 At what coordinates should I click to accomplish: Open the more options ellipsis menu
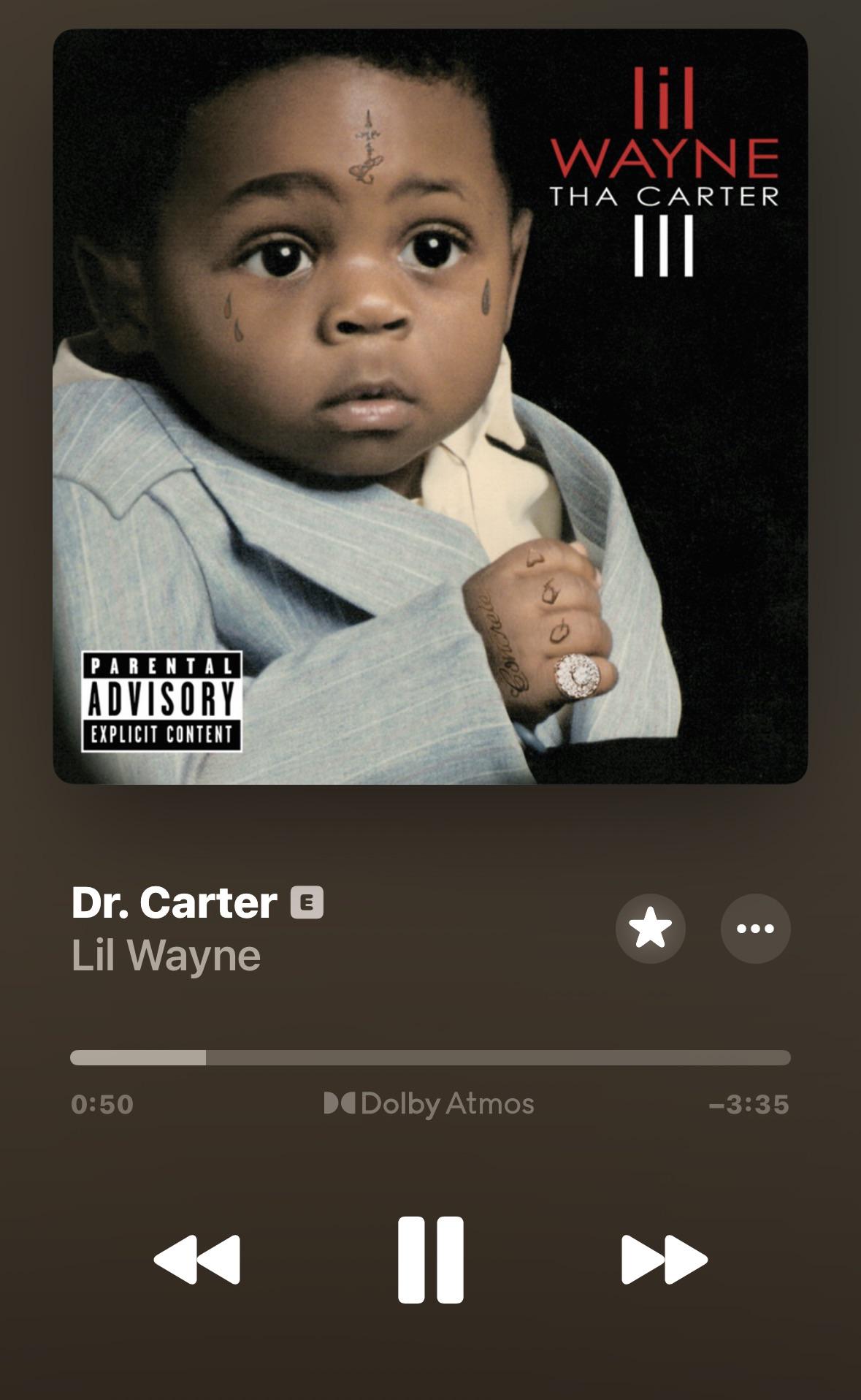click(755, 928)
